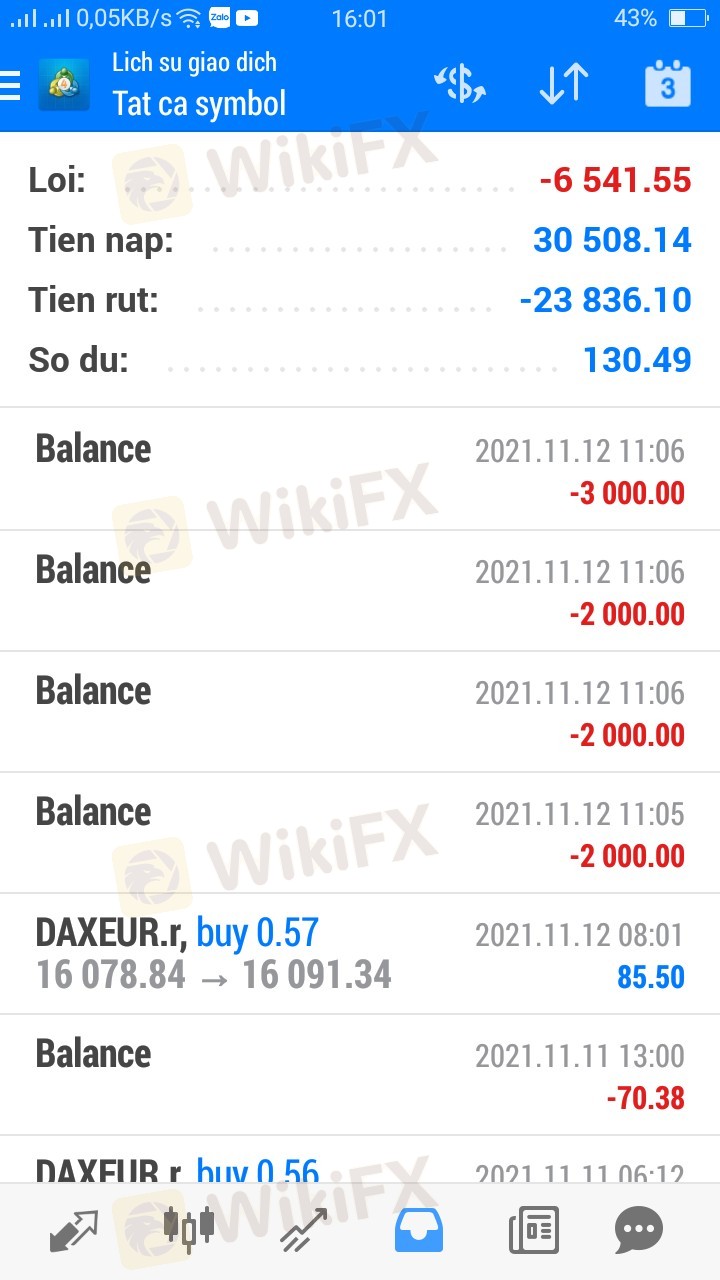Go to the News tab
720x1280 pixels.
coord(534,1230)
